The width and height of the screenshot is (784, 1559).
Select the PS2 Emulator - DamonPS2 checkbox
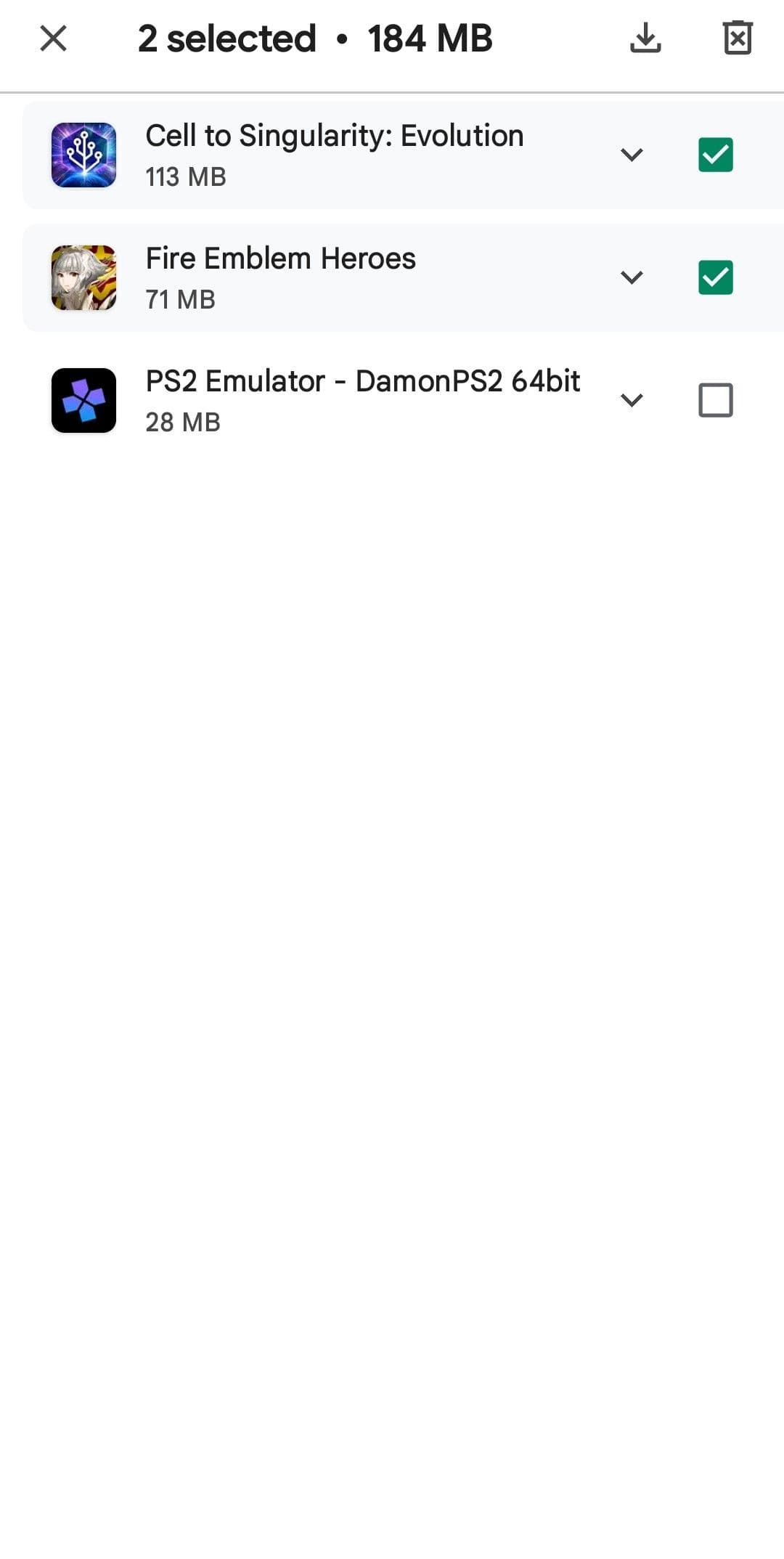coord(715,400)
